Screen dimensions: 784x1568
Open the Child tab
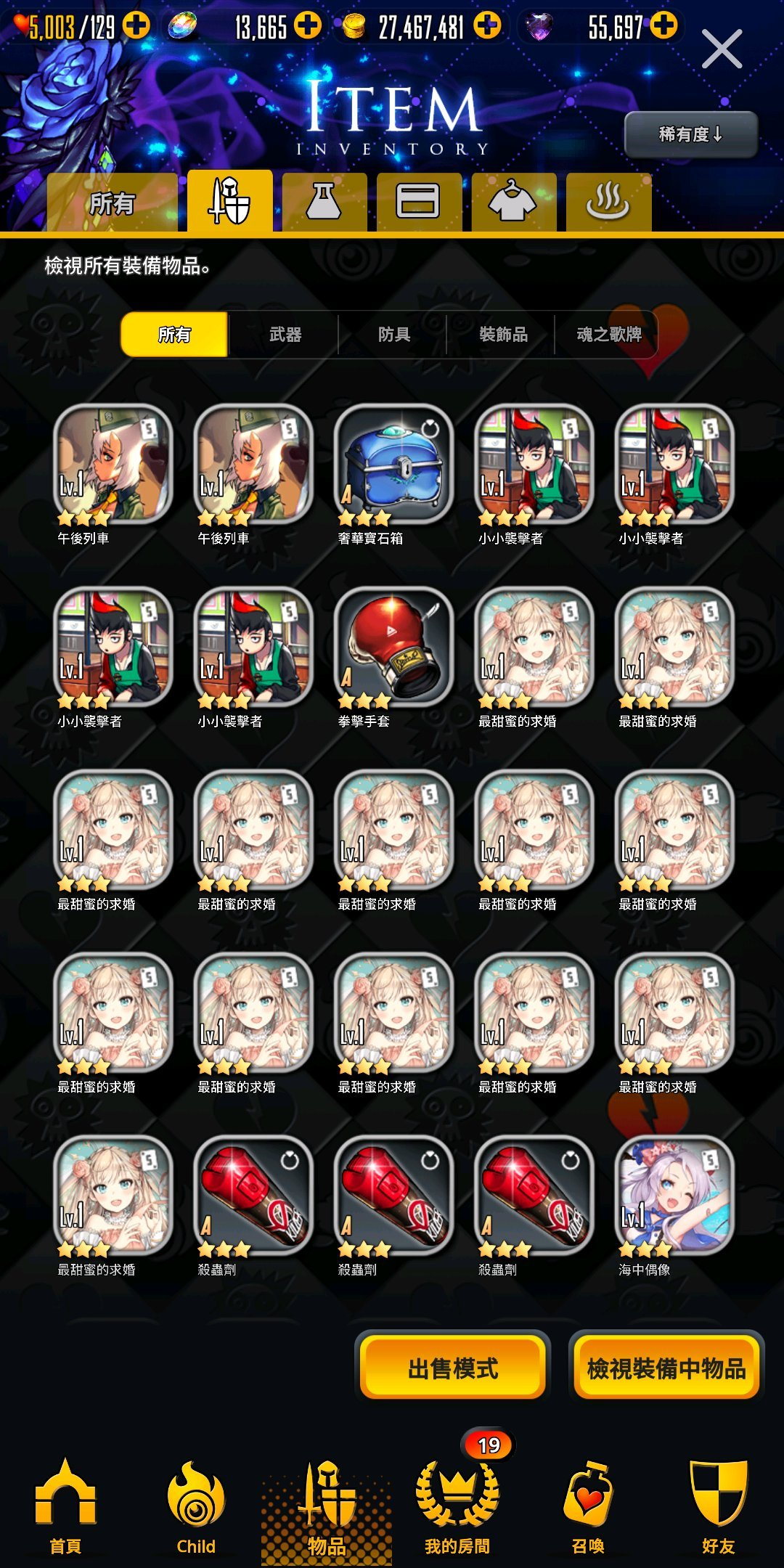[x=196, y=1506]
